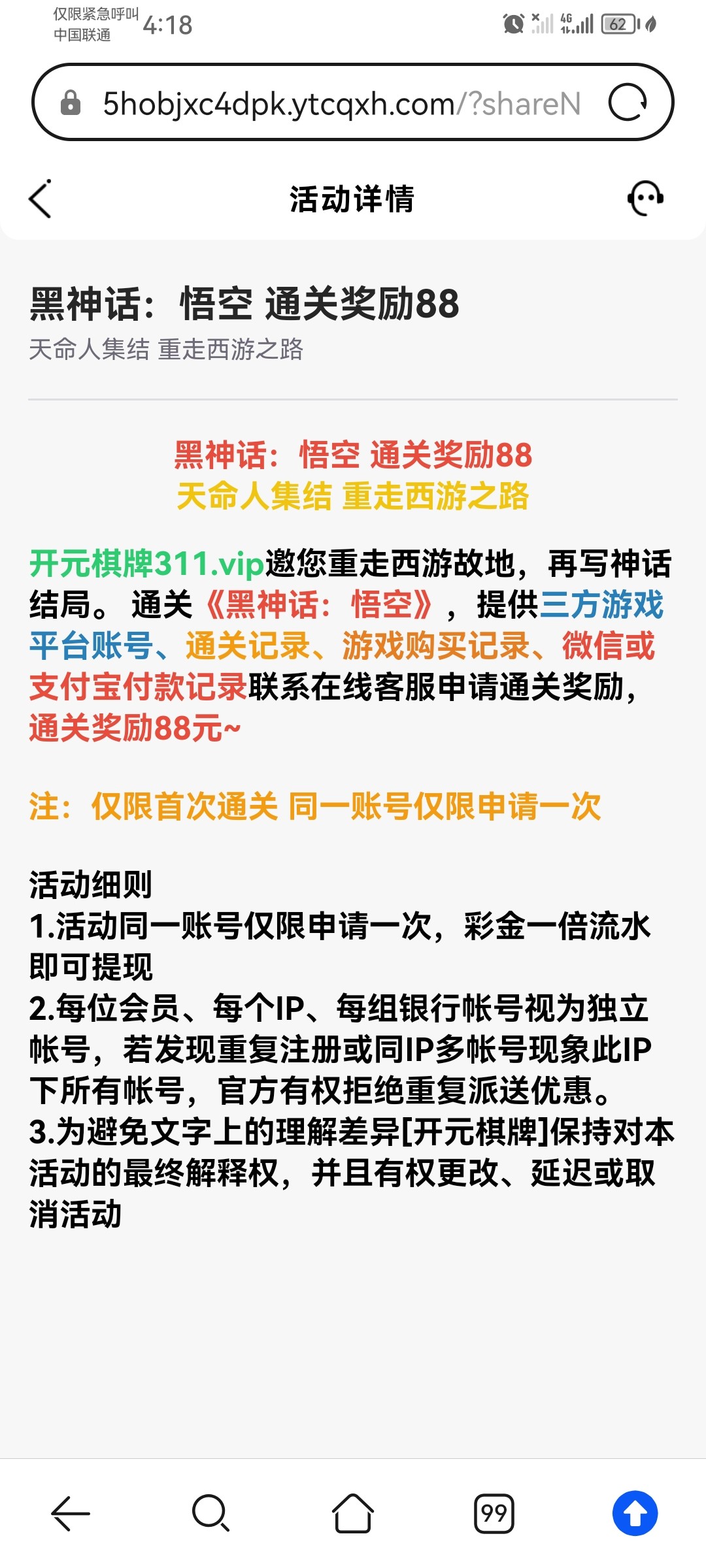
Task: Tap the blue upward arrow button
Action: (x=635, y=1513)
